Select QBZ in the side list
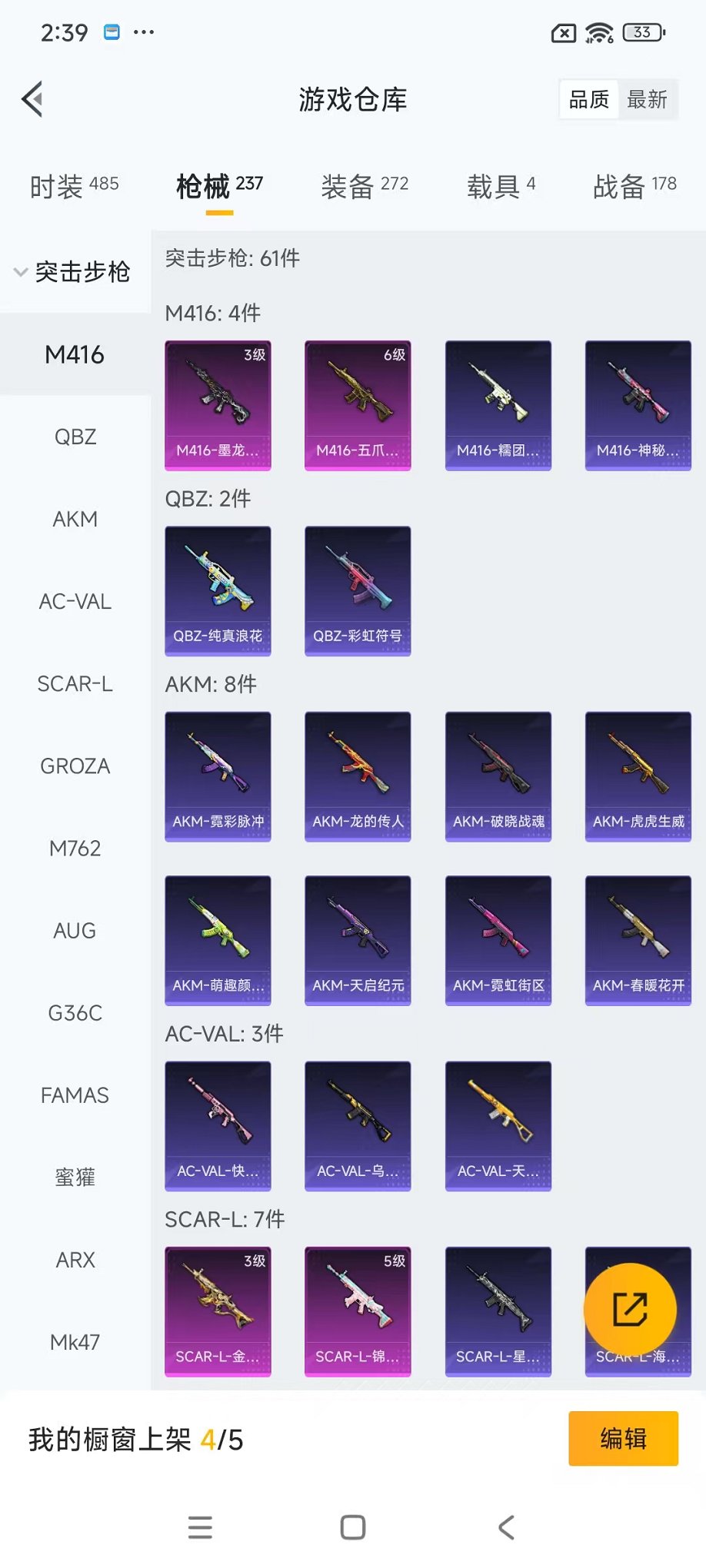The height and width of the screenshot is (1568, 706). (x=75, y=437)
